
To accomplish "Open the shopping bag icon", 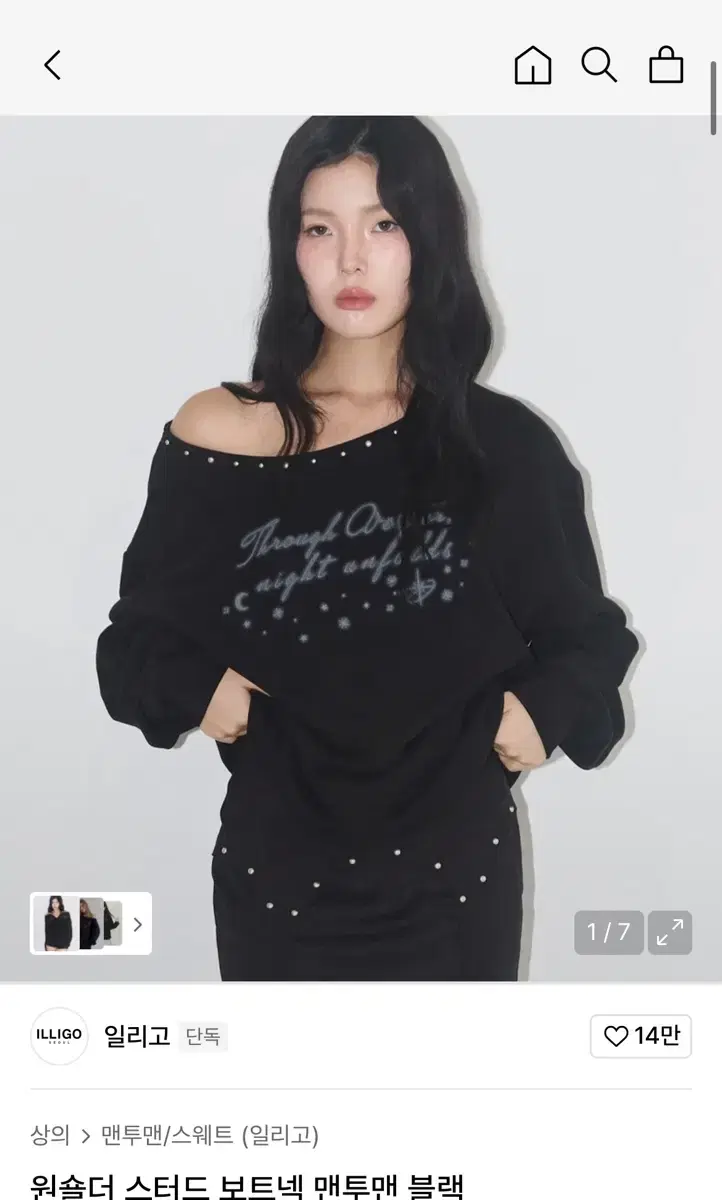I will (x=665, y=67).
